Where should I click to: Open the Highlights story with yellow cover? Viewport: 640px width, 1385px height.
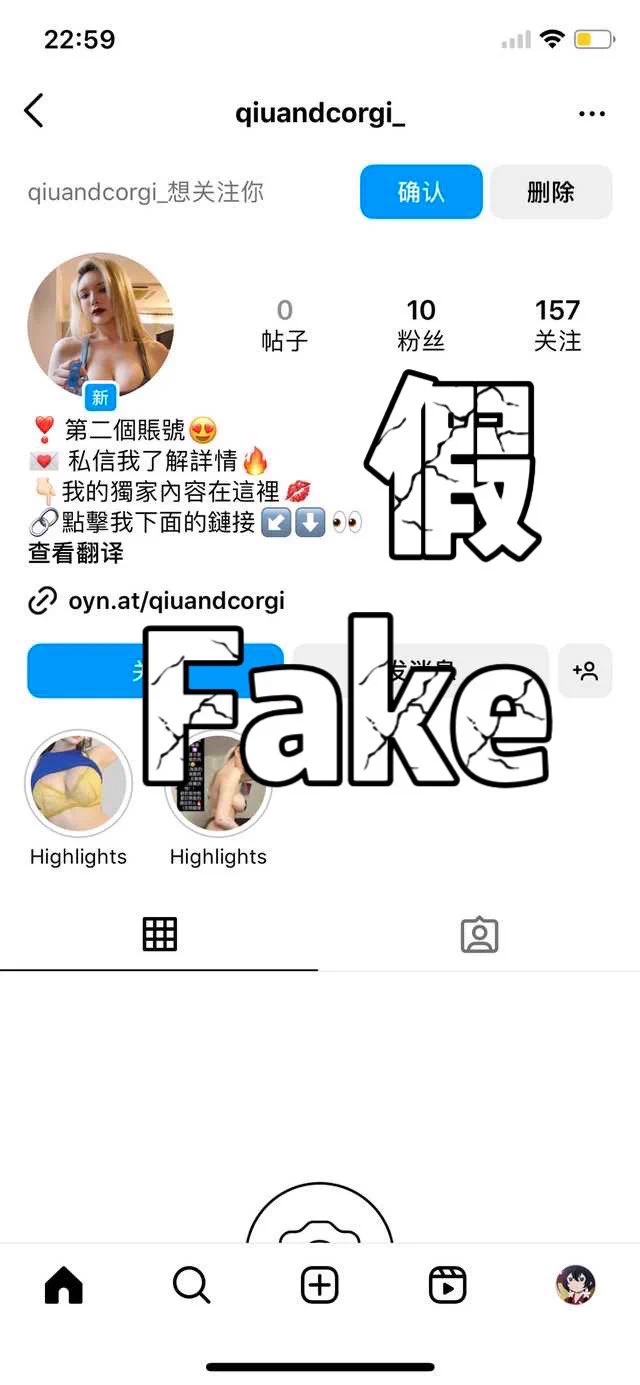[78, 785]
